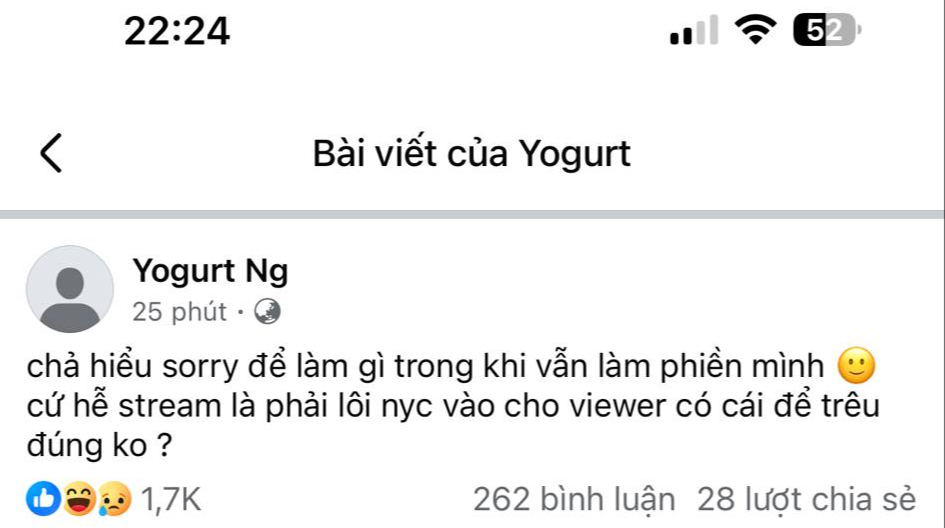Go back from Yogurt's post
The height and width of the screenshot is (528, 945).
(52, 153)
